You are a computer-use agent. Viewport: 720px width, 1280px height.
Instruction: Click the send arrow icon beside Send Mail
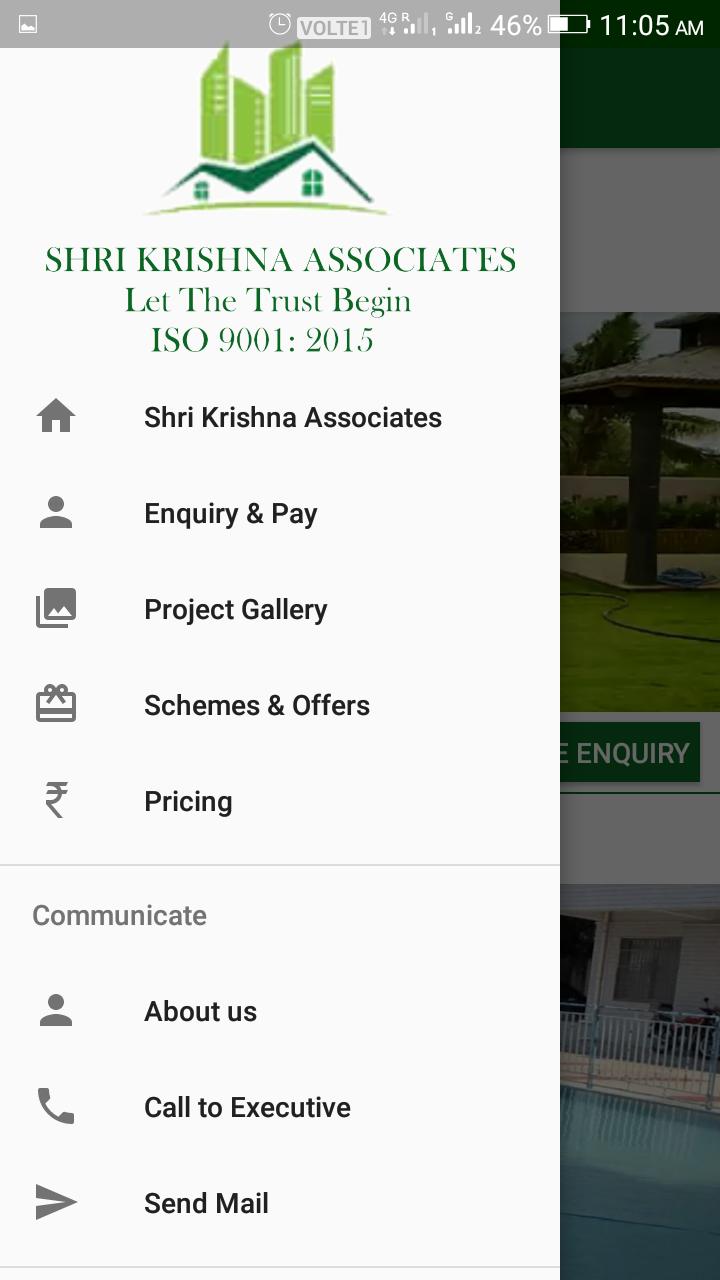click(x=57, y=1202)
